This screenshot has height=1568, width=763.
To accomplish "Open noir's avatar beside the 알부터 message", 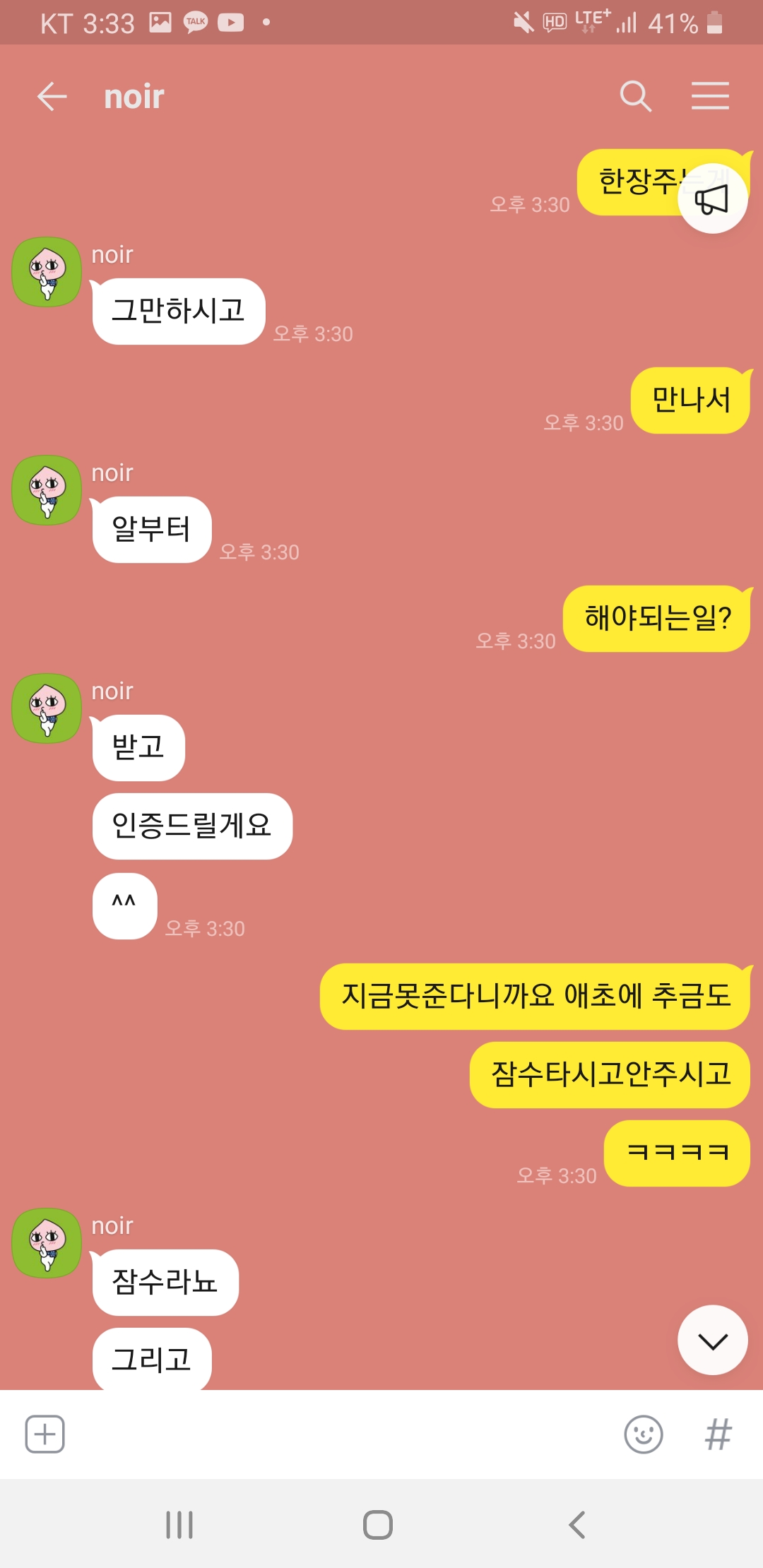I will (47, 490).
